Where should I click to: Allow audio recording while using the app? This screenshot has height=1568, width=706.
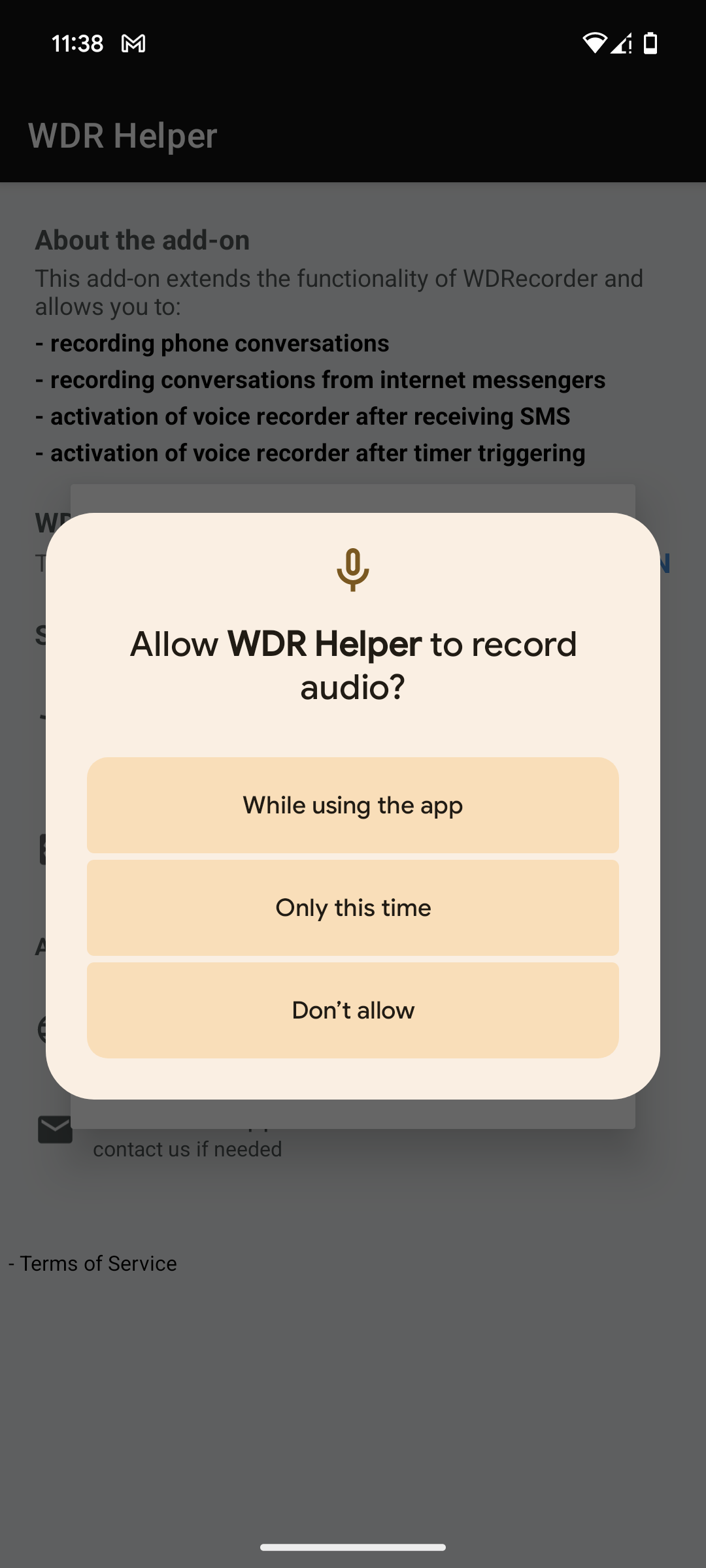point(353,805)
